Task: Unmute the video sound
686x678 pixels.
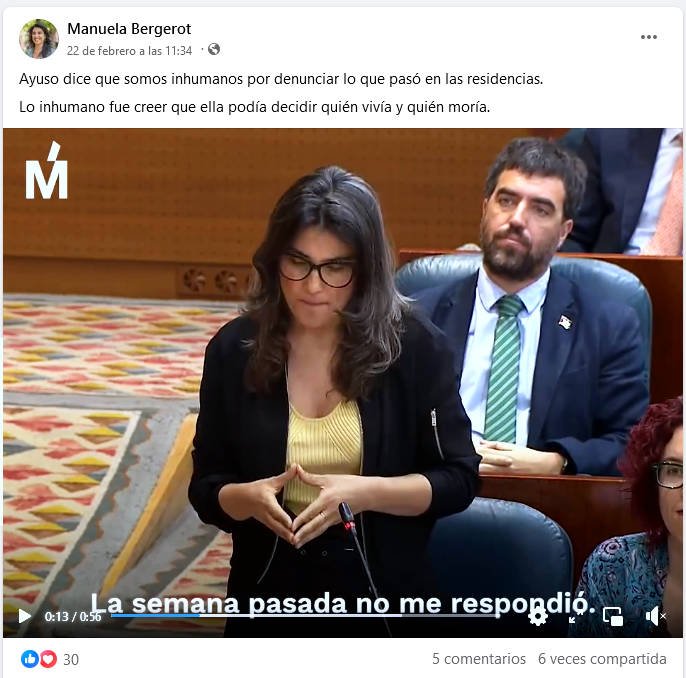Action: point(655,616)
